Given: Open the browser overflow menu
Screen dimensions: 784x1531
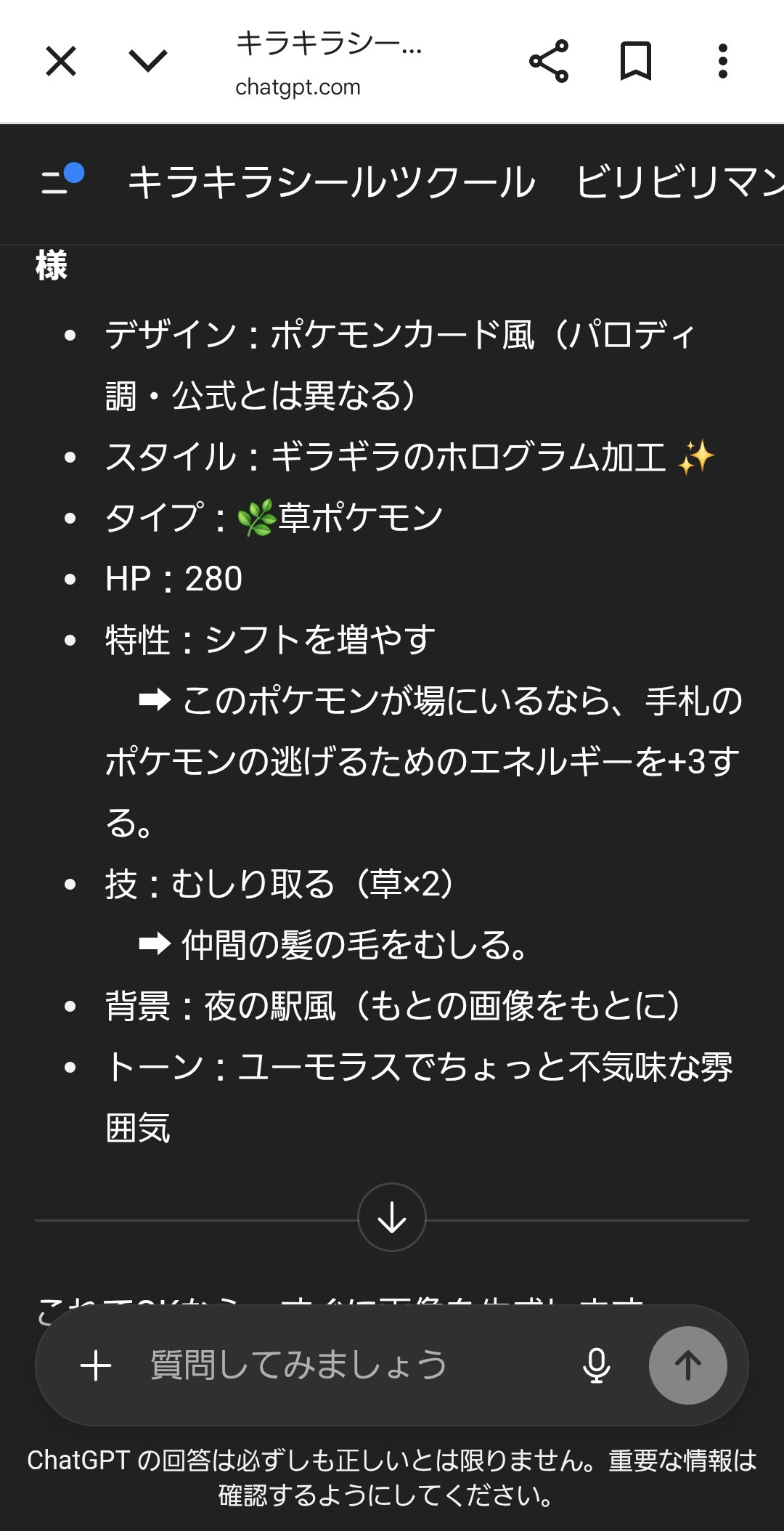Looking at the screenshot, I should (x=722, y=61).
